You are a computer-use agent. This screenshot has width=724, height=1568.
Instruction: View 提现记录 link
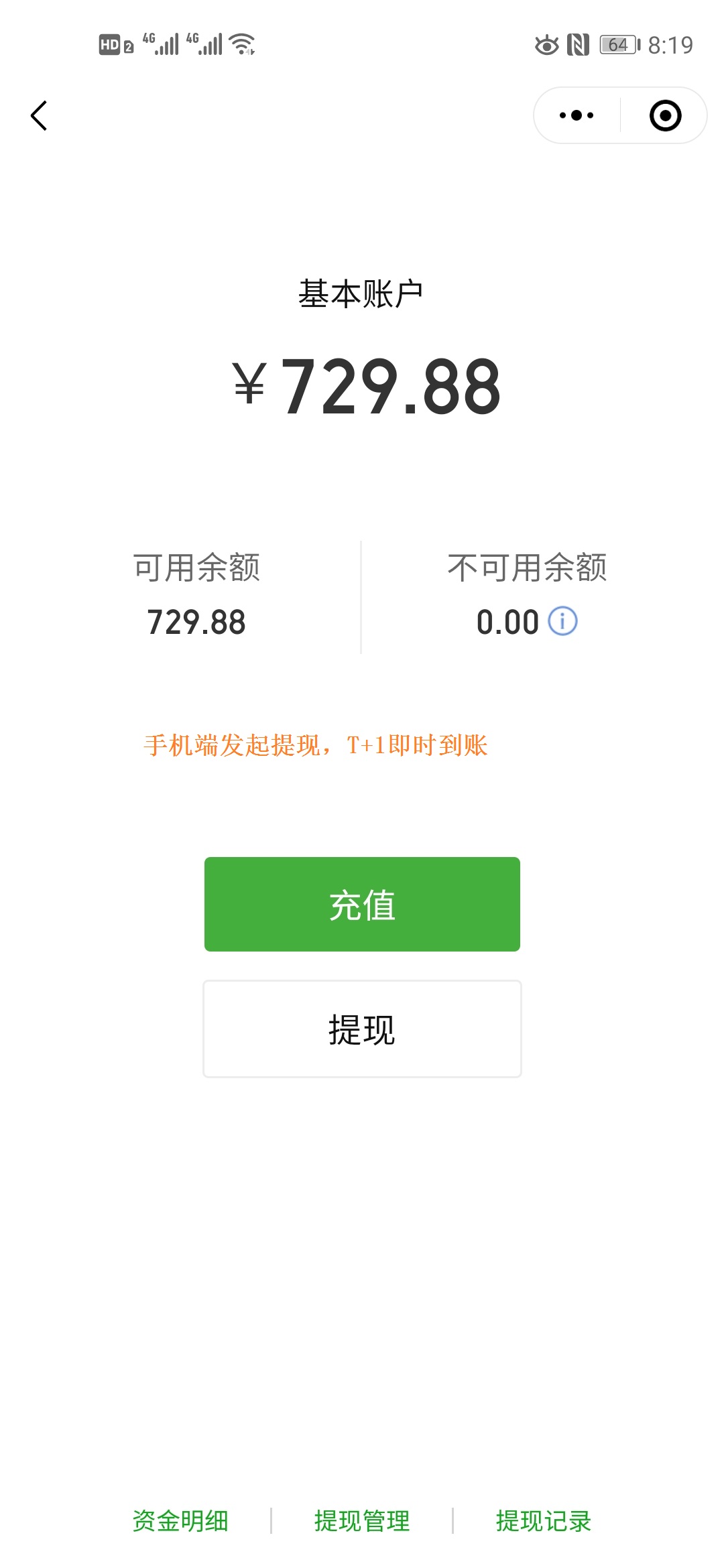pyautogui.click(x=543, y=1520)
